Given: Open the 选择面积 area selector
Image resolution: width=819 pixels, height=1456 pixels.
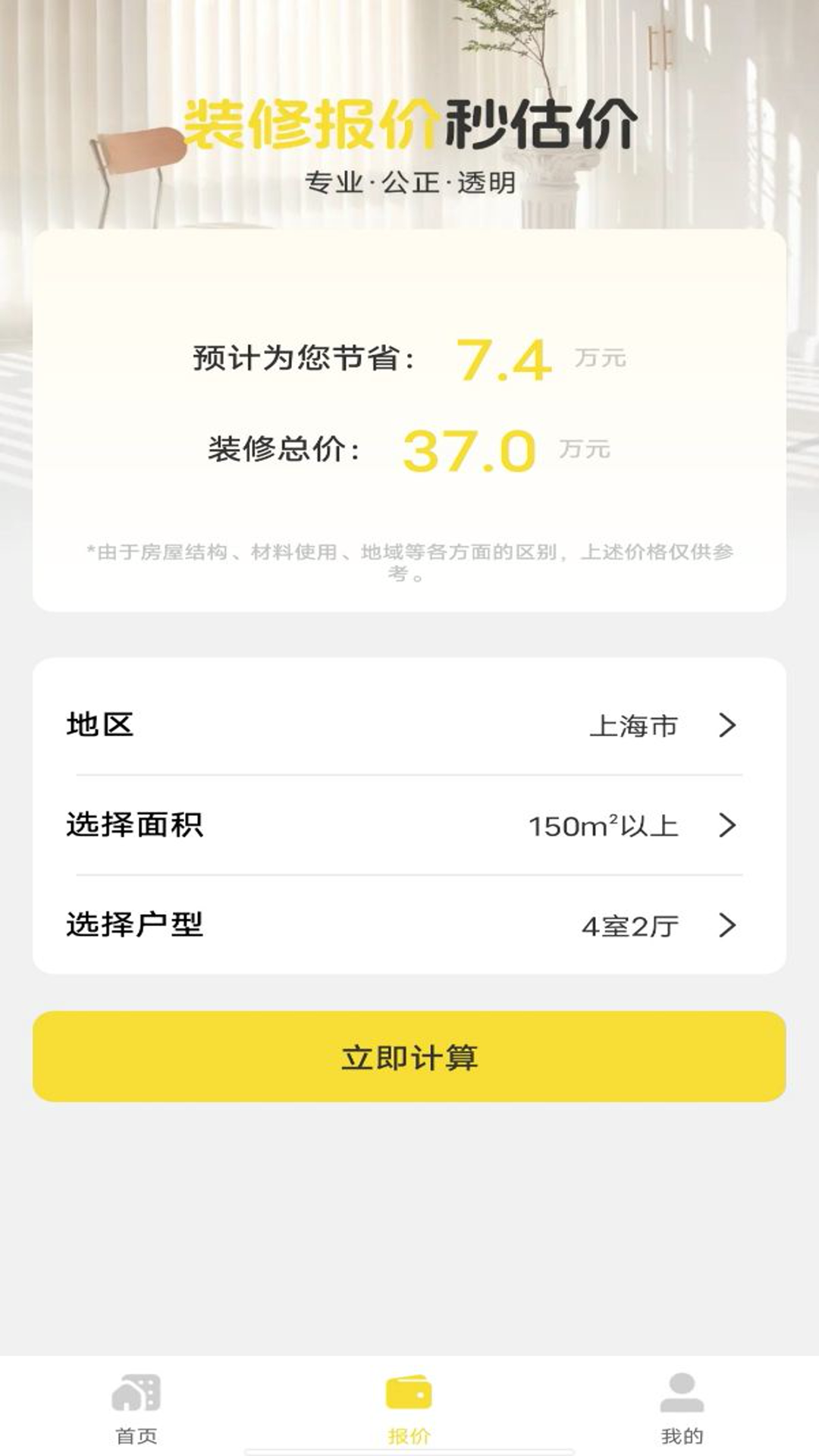Looking at the screenshot, I should coord(409,825).
